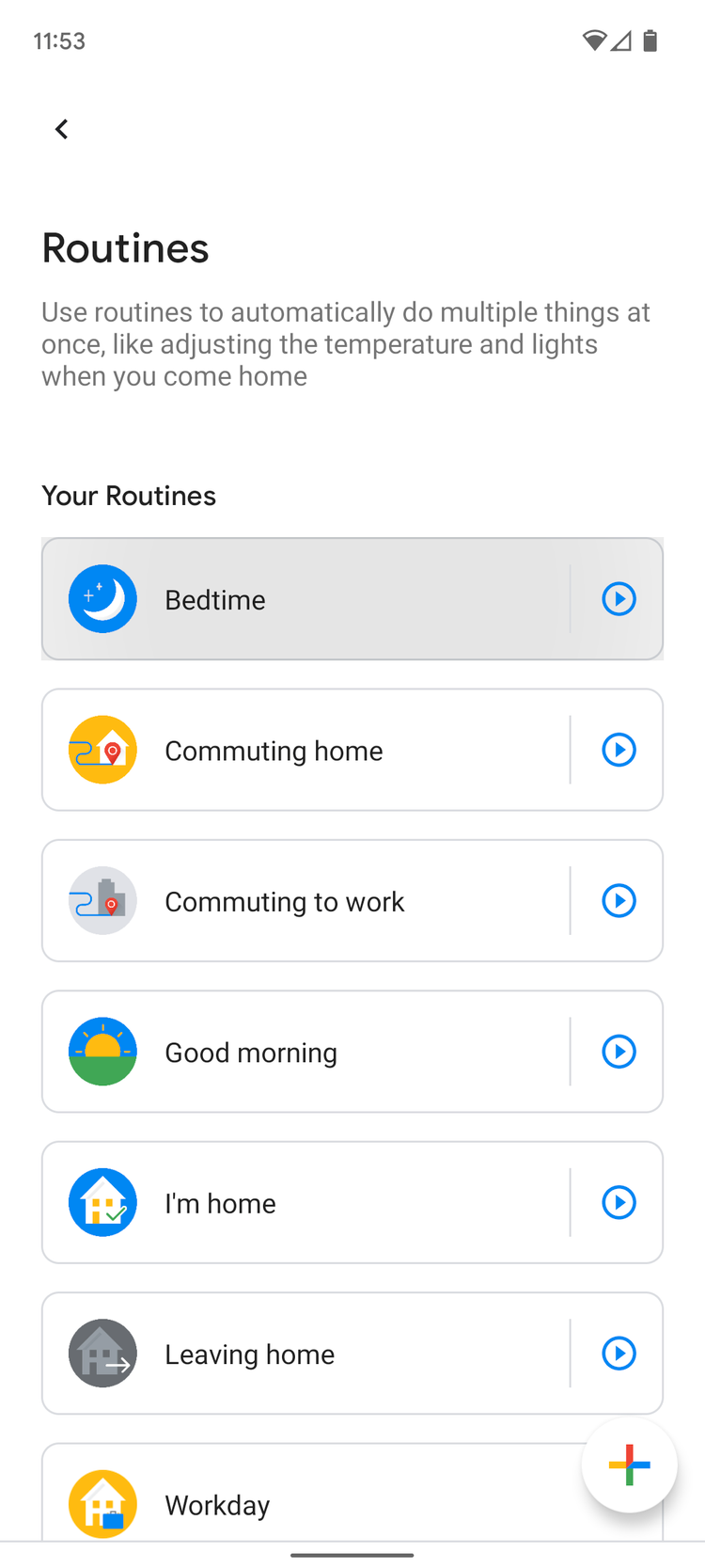Start the Leaving home routine play icon

pos(619,1354)
